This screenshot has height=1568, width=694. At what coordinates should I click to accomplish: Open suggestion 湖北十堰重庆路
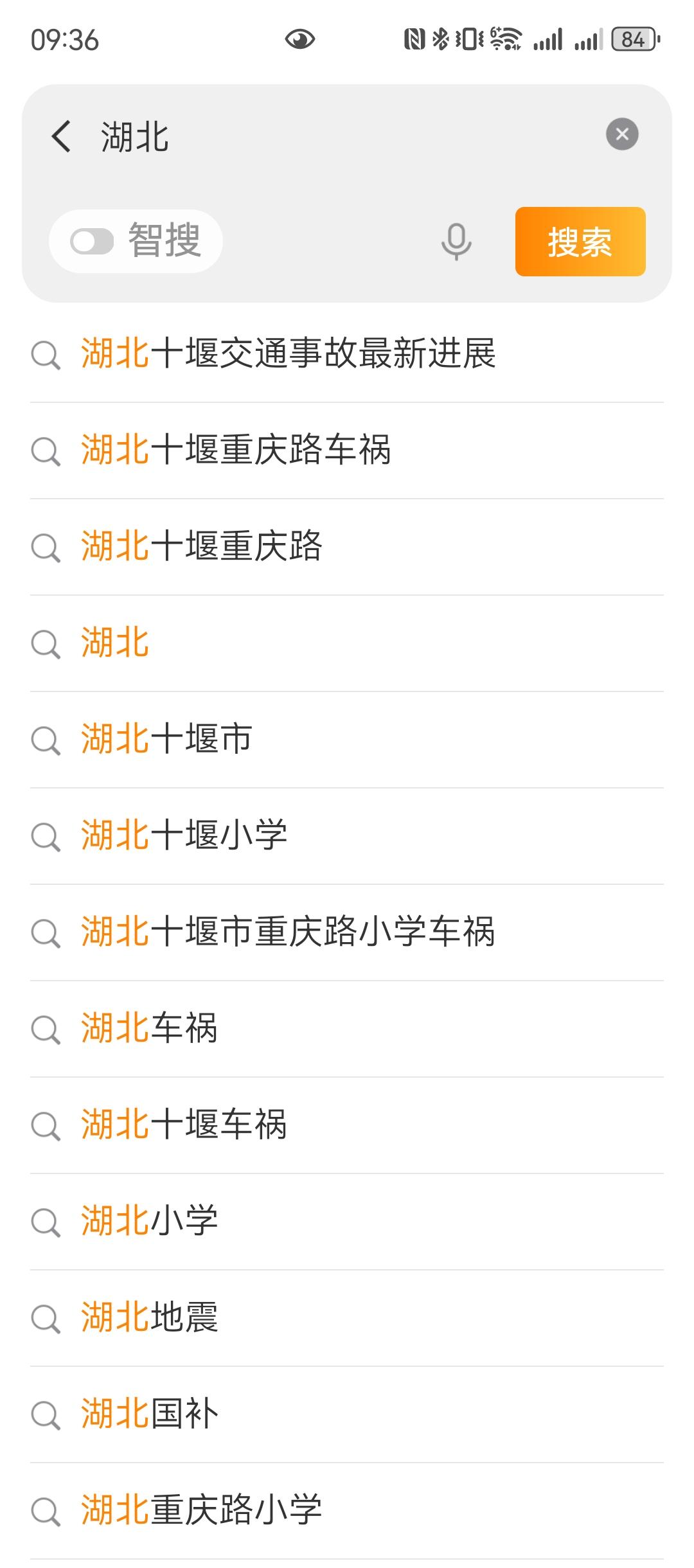[347, 547]
